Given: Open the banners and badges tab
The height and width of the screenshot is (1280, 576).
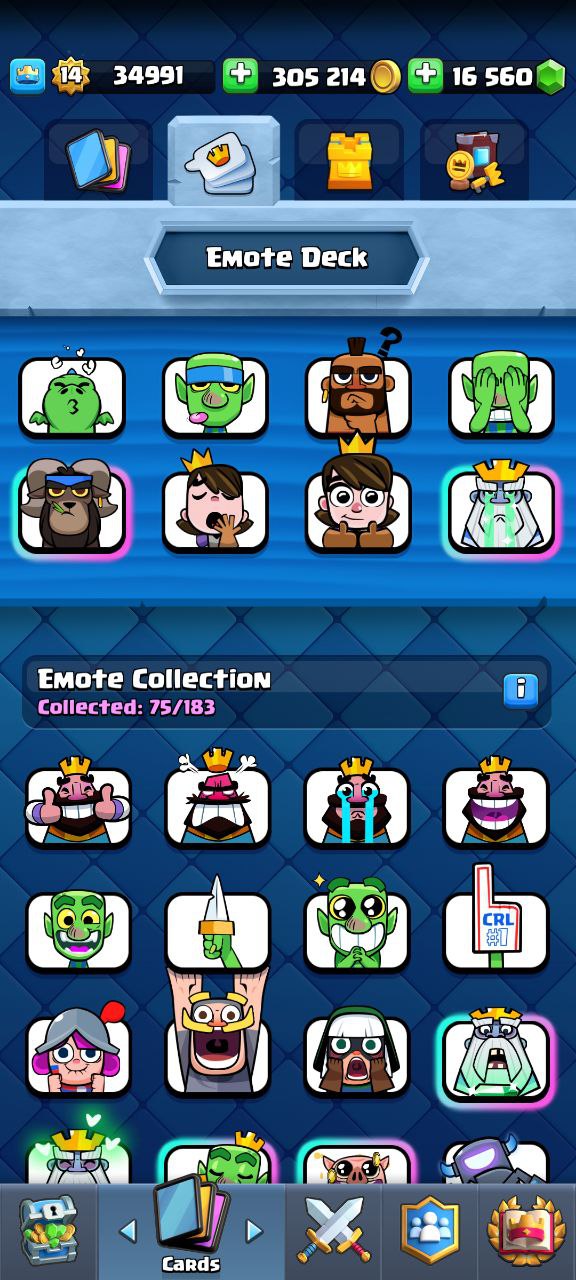Looking at the screenshot, I should coord(474,160).
